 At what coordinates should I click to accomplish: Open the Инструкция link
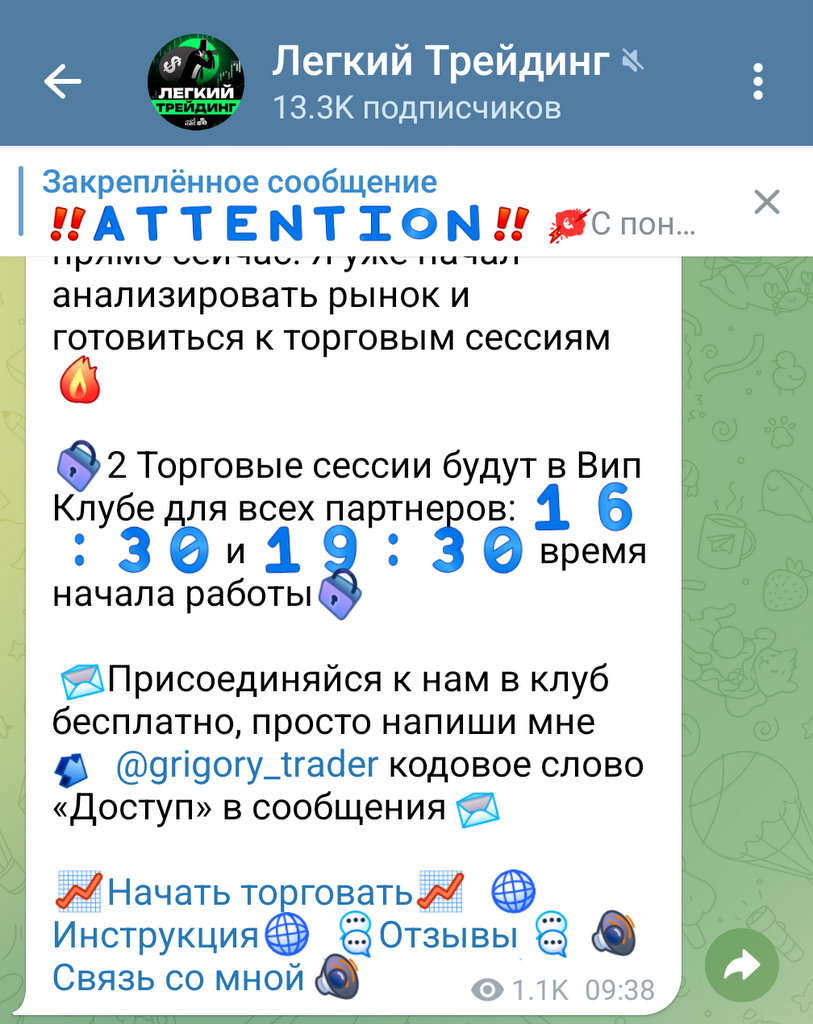point(155,935)
